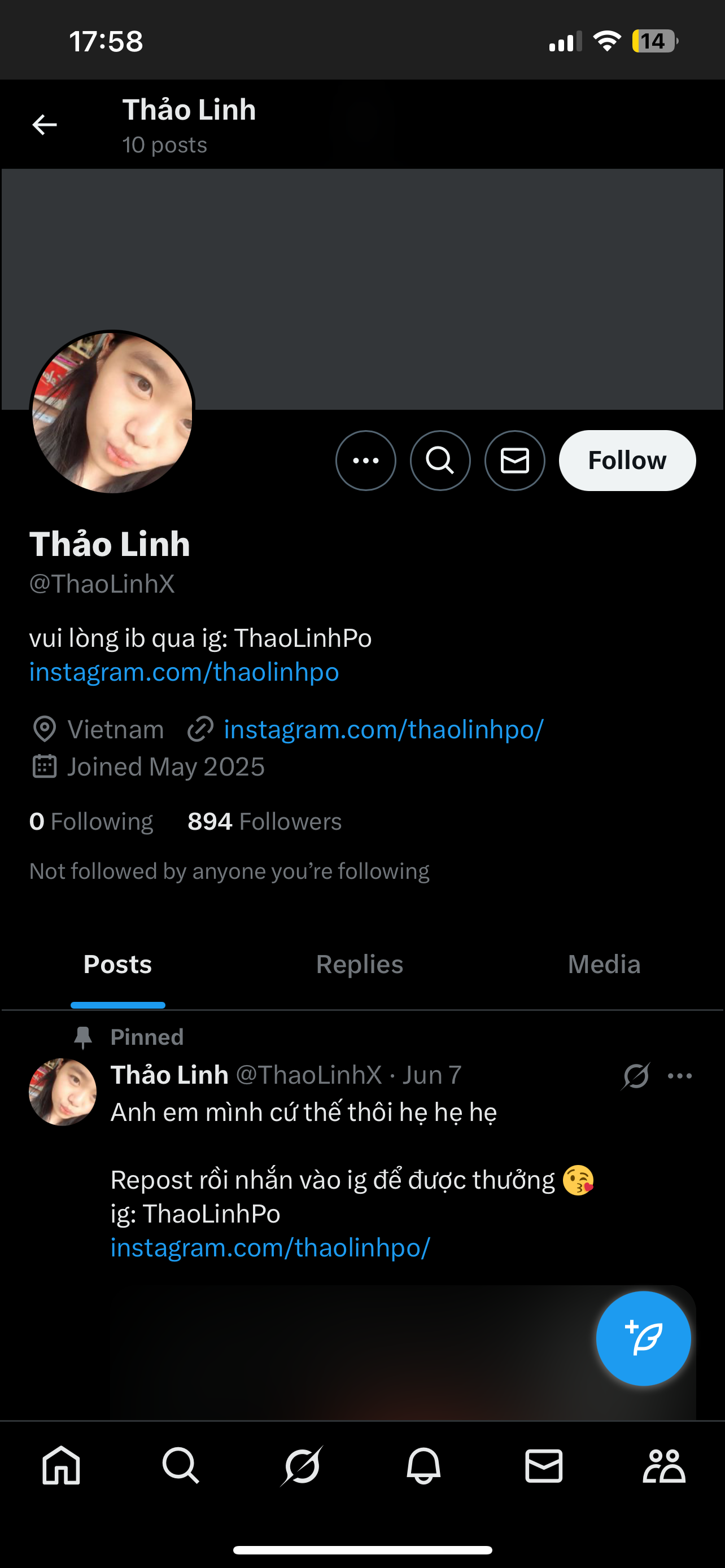
Task: Open the profile overflow menu
Action: pyautogui.click(x=365, y=461)
